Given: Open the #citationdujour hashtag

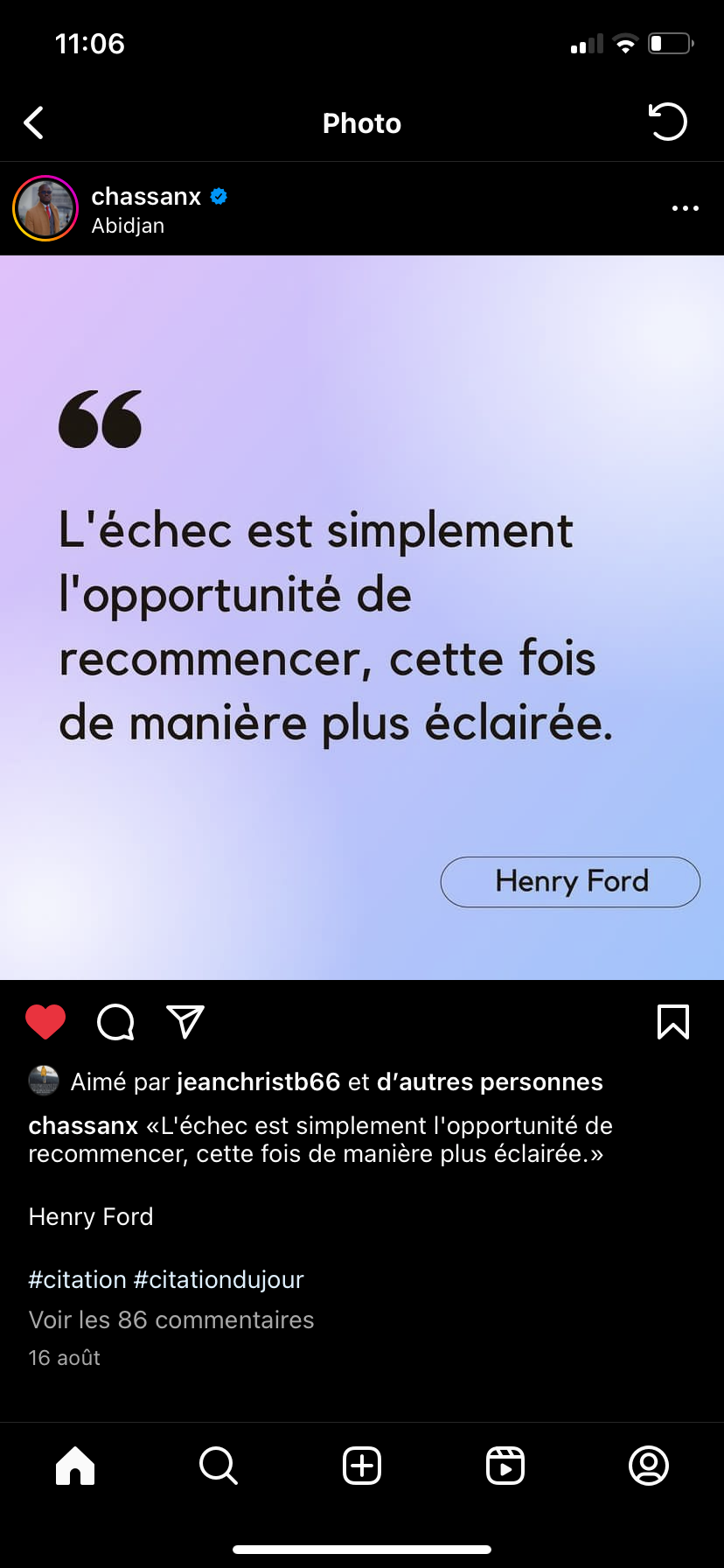Looking at the screenshot, I should (x=219, y=1279).
